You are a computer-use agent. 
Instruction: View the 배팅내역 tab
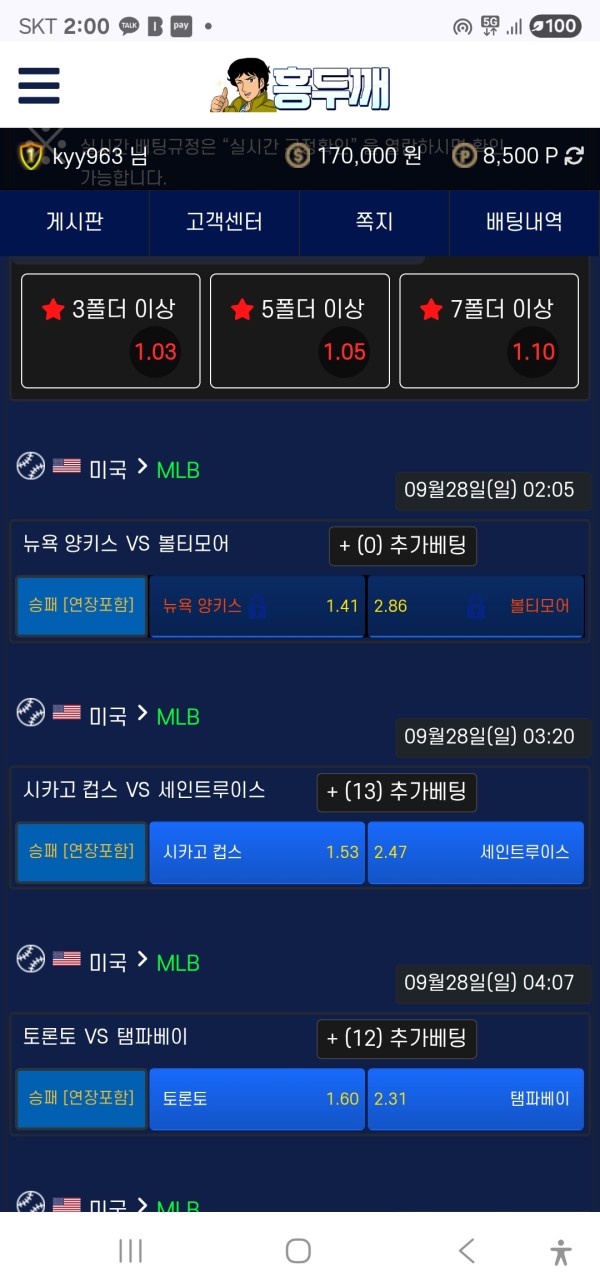524,222
